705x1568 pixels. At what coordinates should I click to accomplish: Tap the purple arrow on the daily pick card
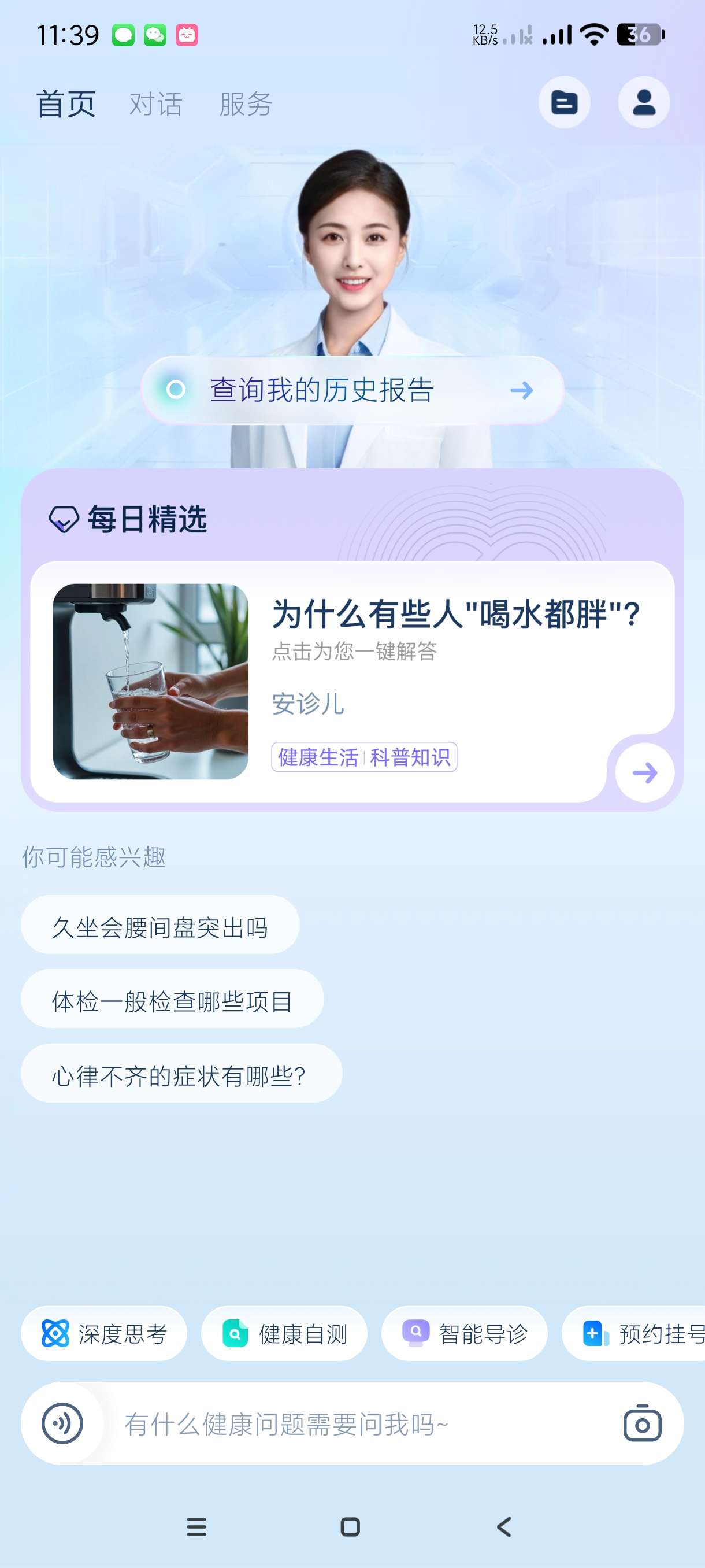point(644,773)
